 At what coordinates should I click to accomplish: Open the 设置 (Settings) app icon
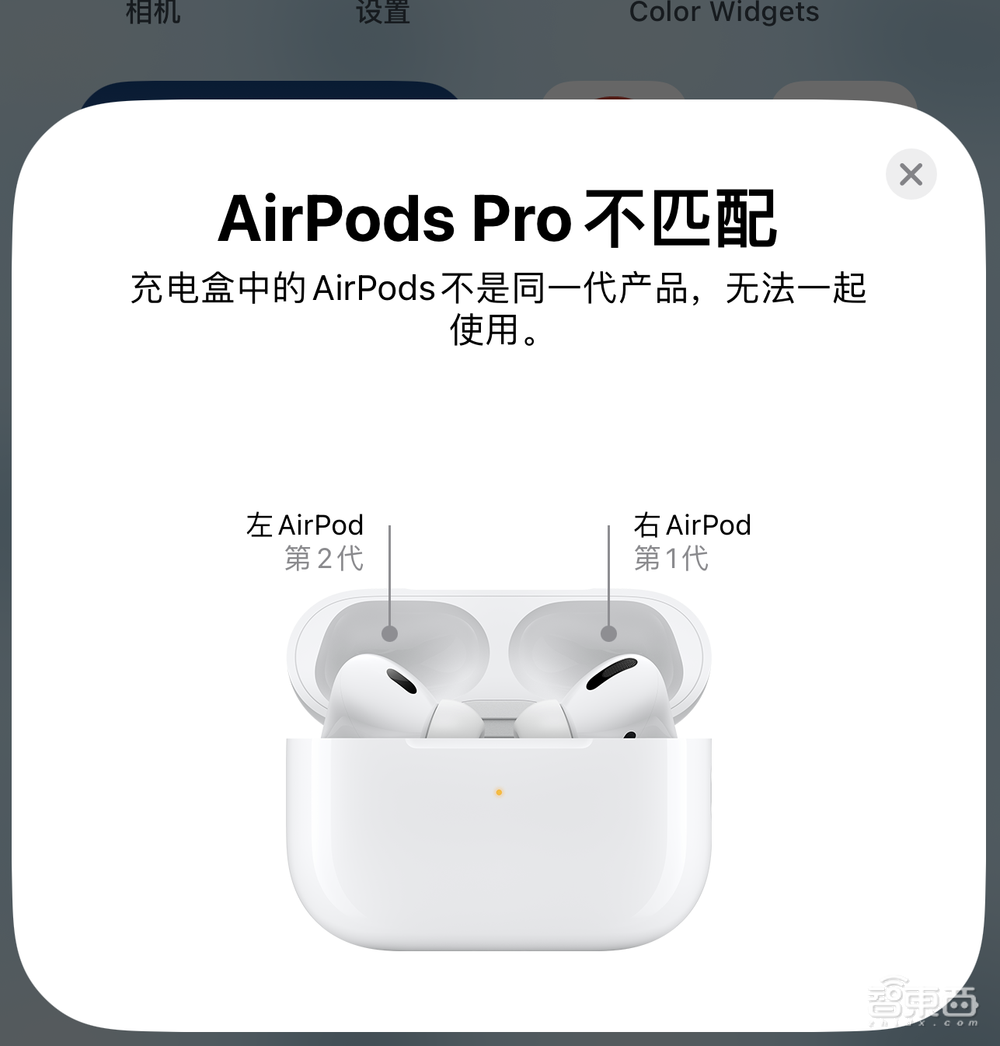pyautogui.click(x=381, y=13)
